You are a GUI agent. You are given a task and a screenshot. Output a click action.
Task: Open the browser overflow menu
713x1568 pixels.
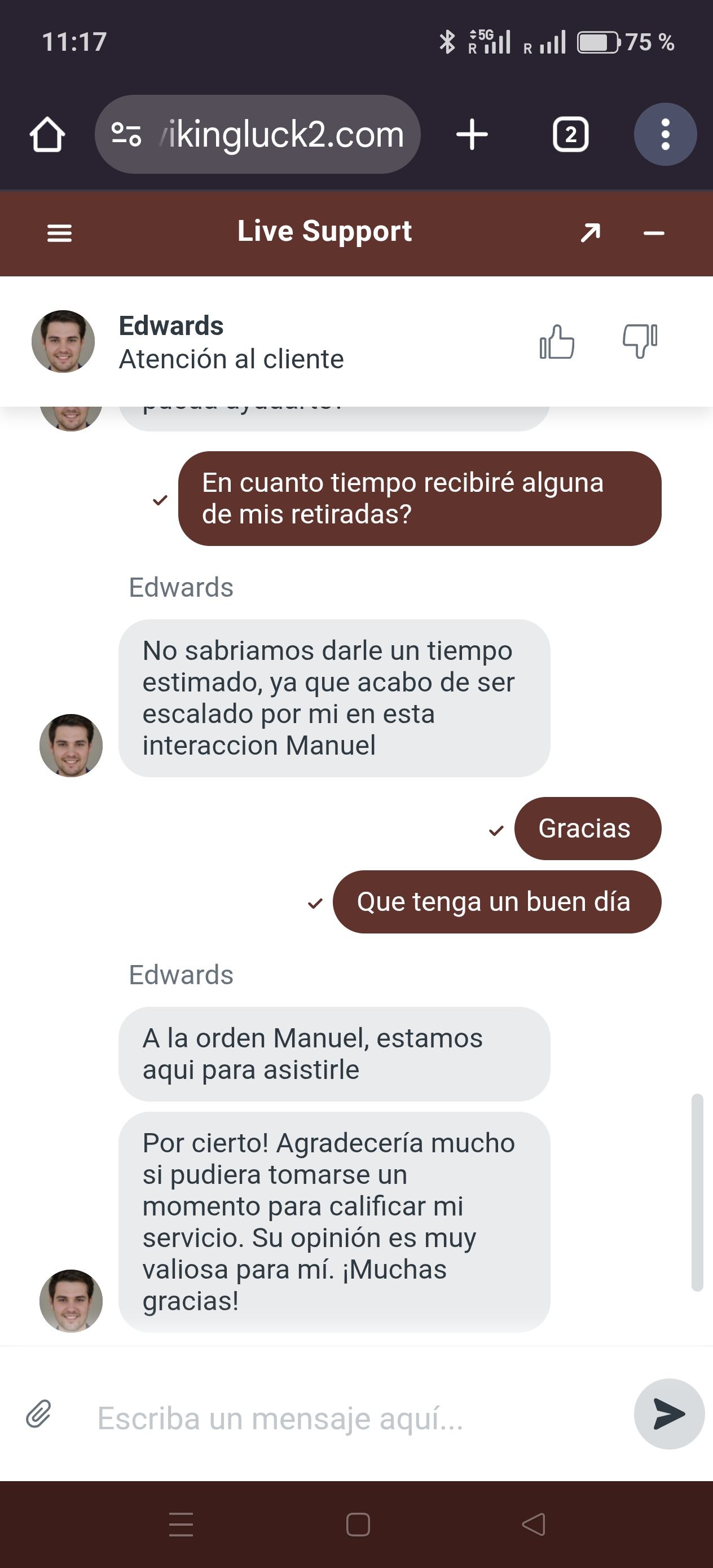665,134
